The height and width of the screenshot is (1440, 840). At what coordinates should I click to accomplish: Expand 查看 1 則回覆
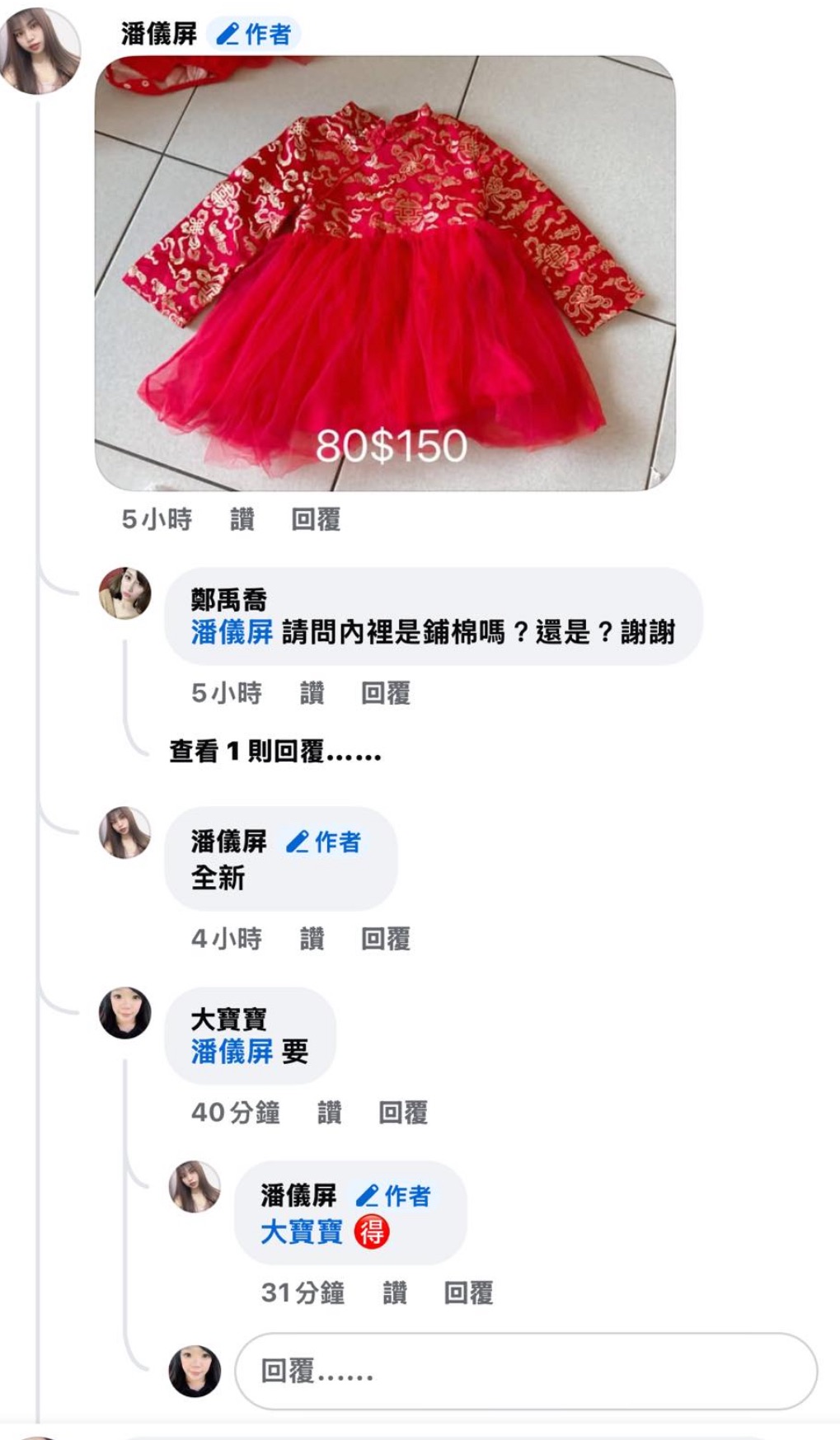(x=275, y=752)
